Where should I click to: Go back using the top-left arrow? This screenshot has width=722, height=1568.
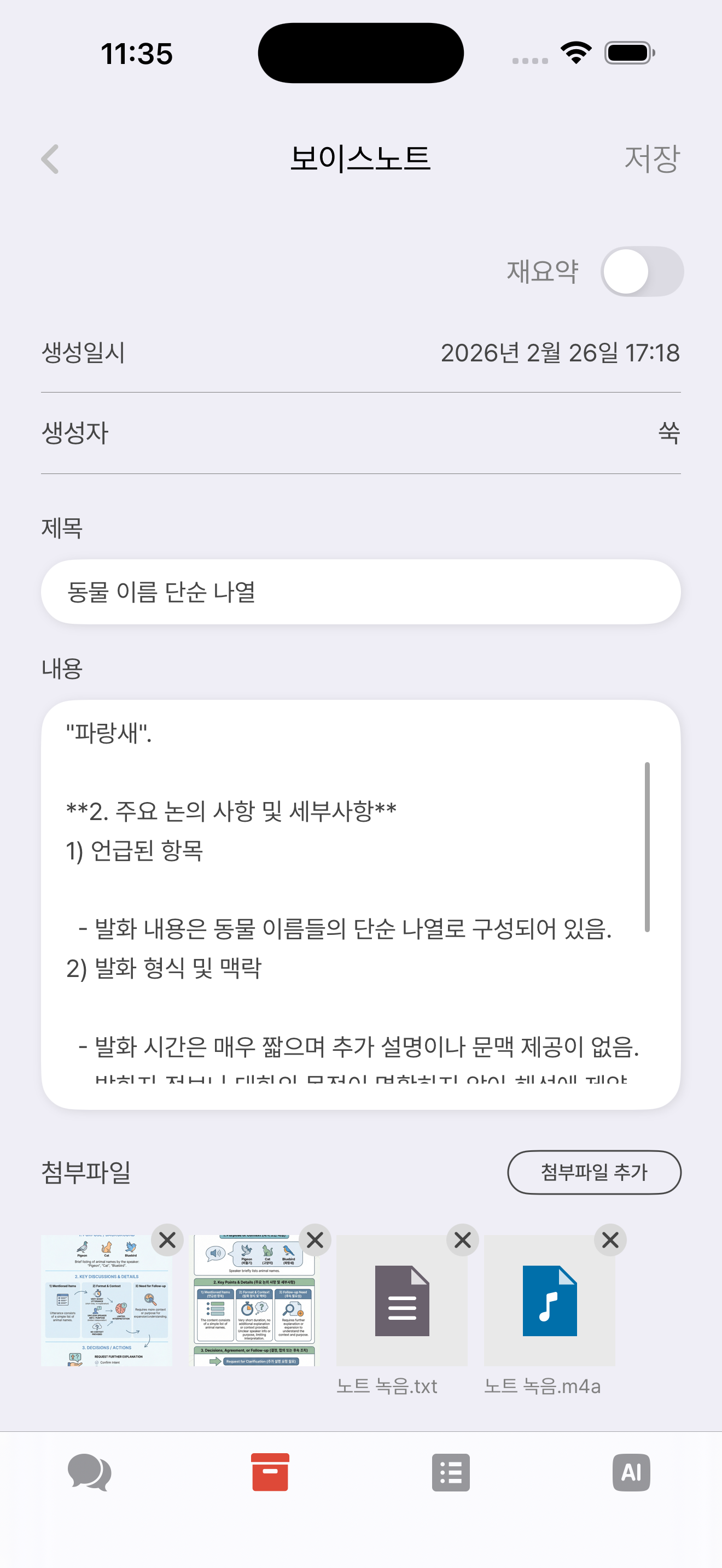click(x=50, y=159)
